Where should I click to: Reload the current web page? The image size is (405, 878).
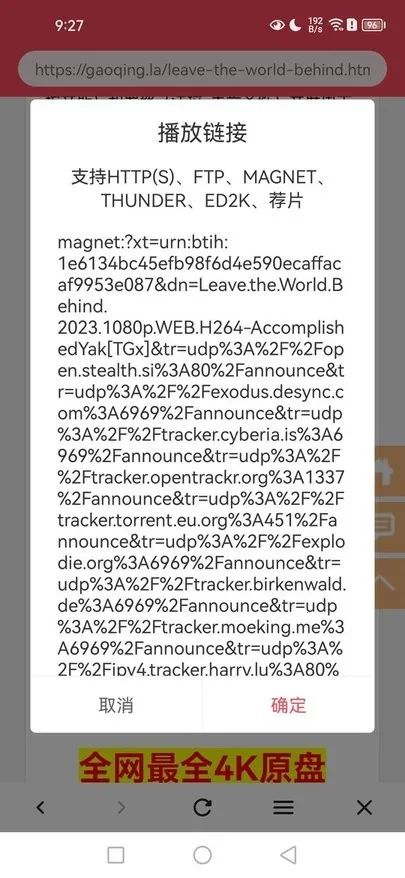pos(202,807)
